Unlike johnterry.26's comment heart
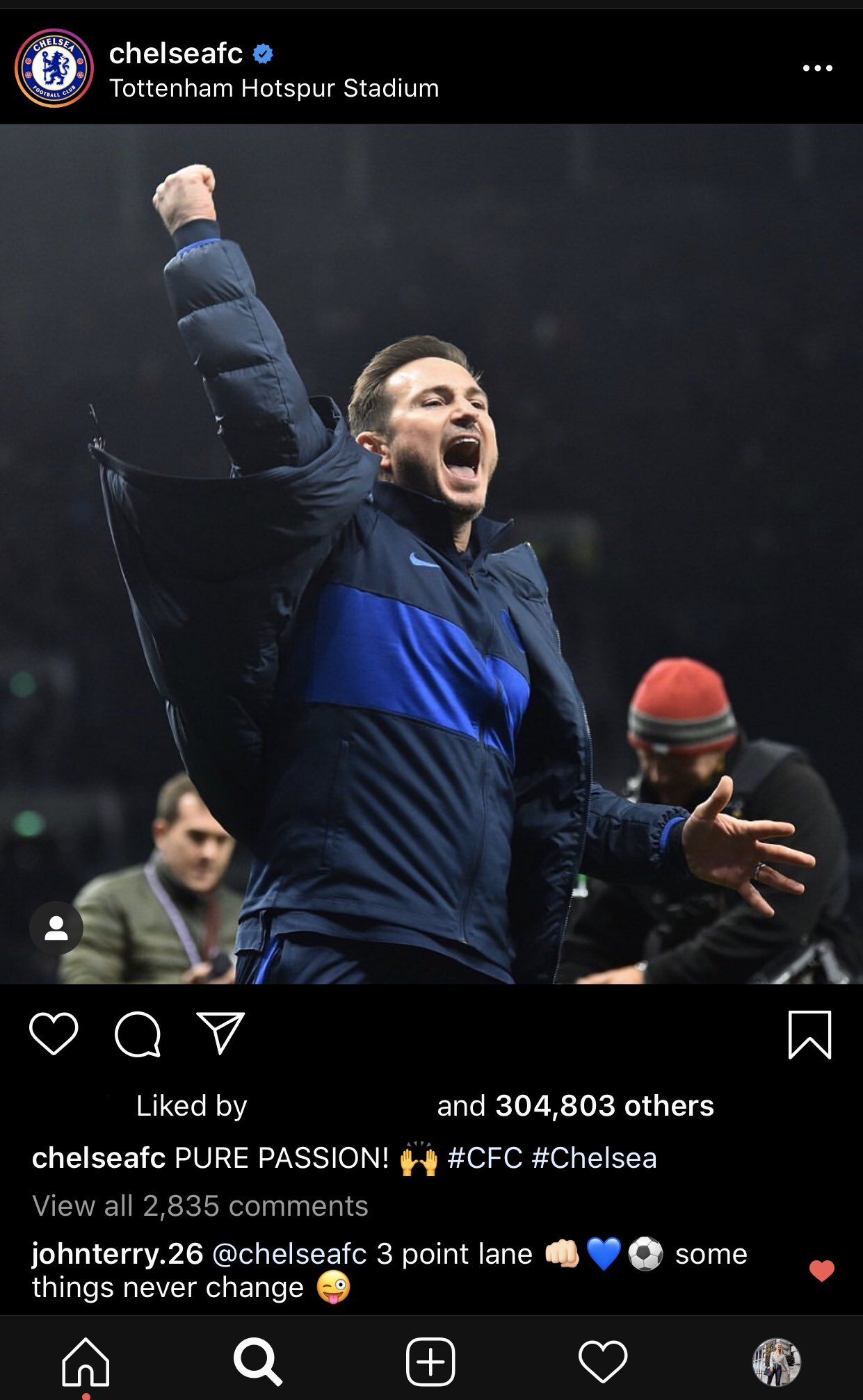This screenshot has height=1400, width=863. (x=821, y=1271)
